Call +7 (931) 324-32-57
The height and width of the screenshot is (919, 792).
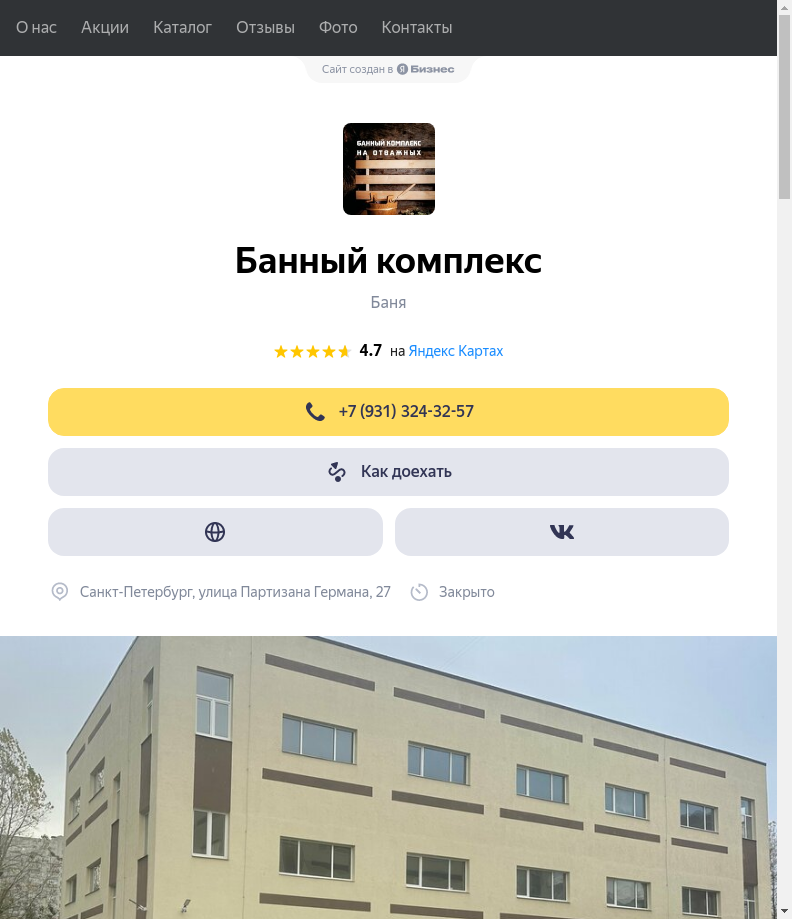[388, 412]
